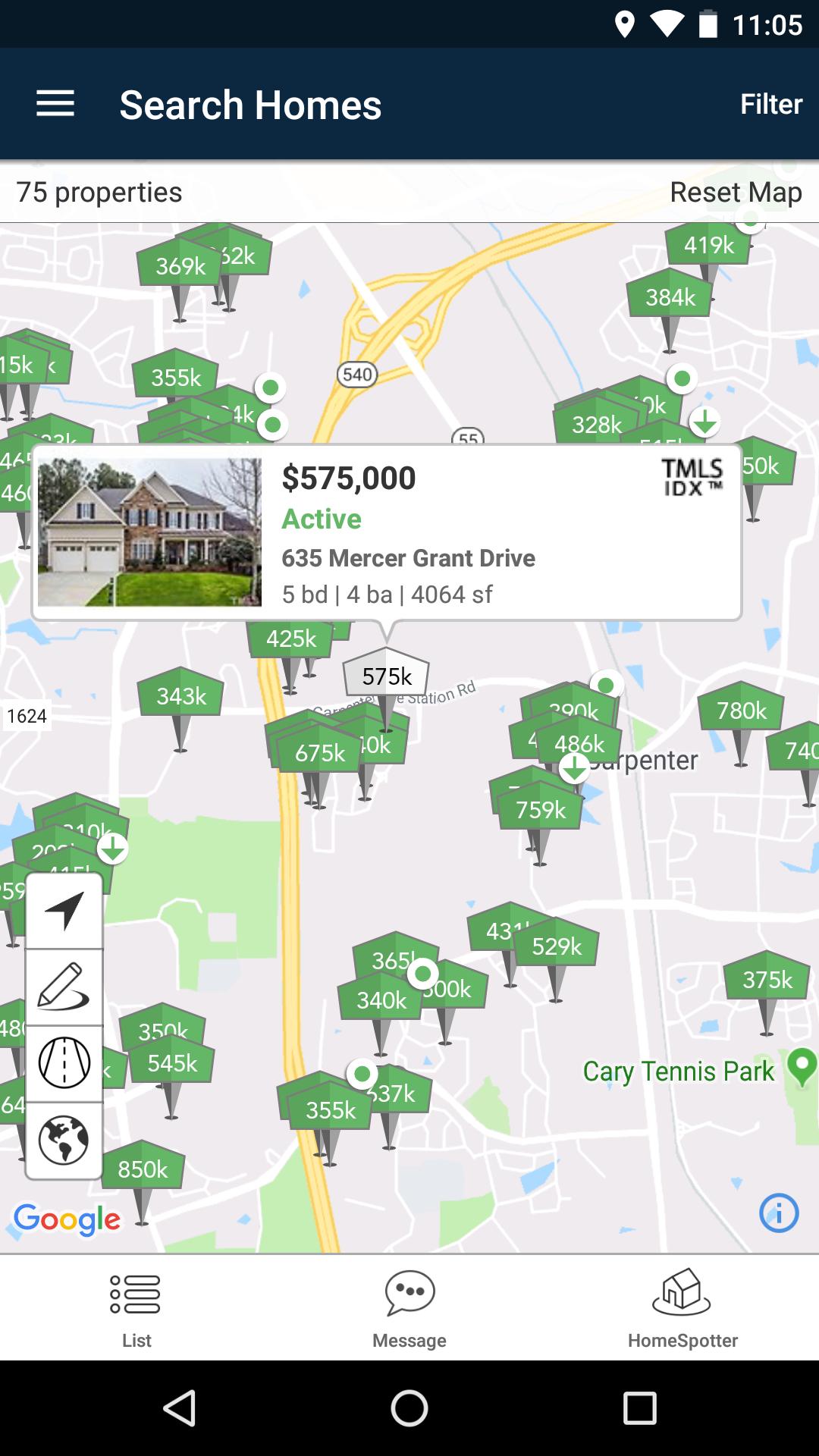Open the Message tab
Viewport: 819px width, 1456px height.
[x=409, y=1307]
